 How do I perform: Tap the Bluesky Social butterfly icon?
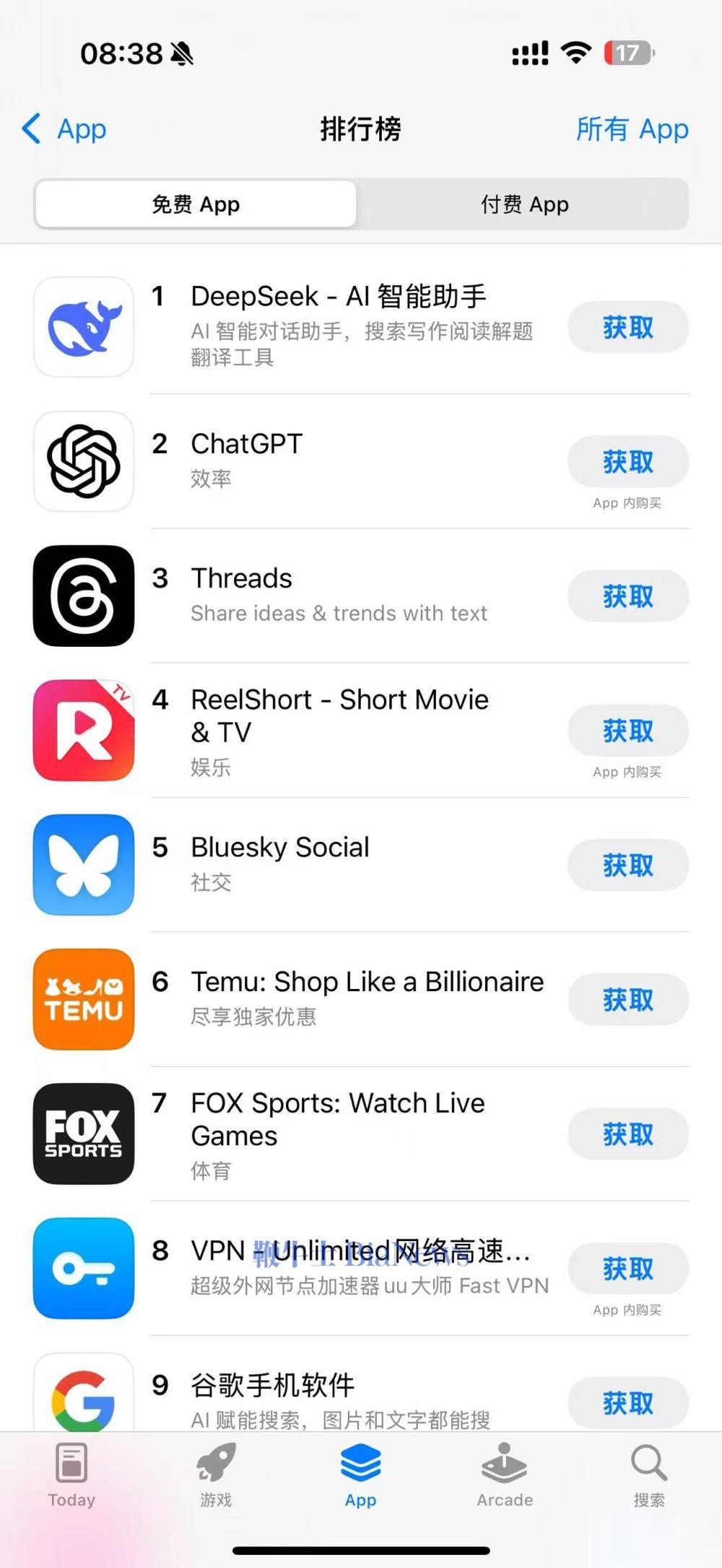(x=83, y=865)
